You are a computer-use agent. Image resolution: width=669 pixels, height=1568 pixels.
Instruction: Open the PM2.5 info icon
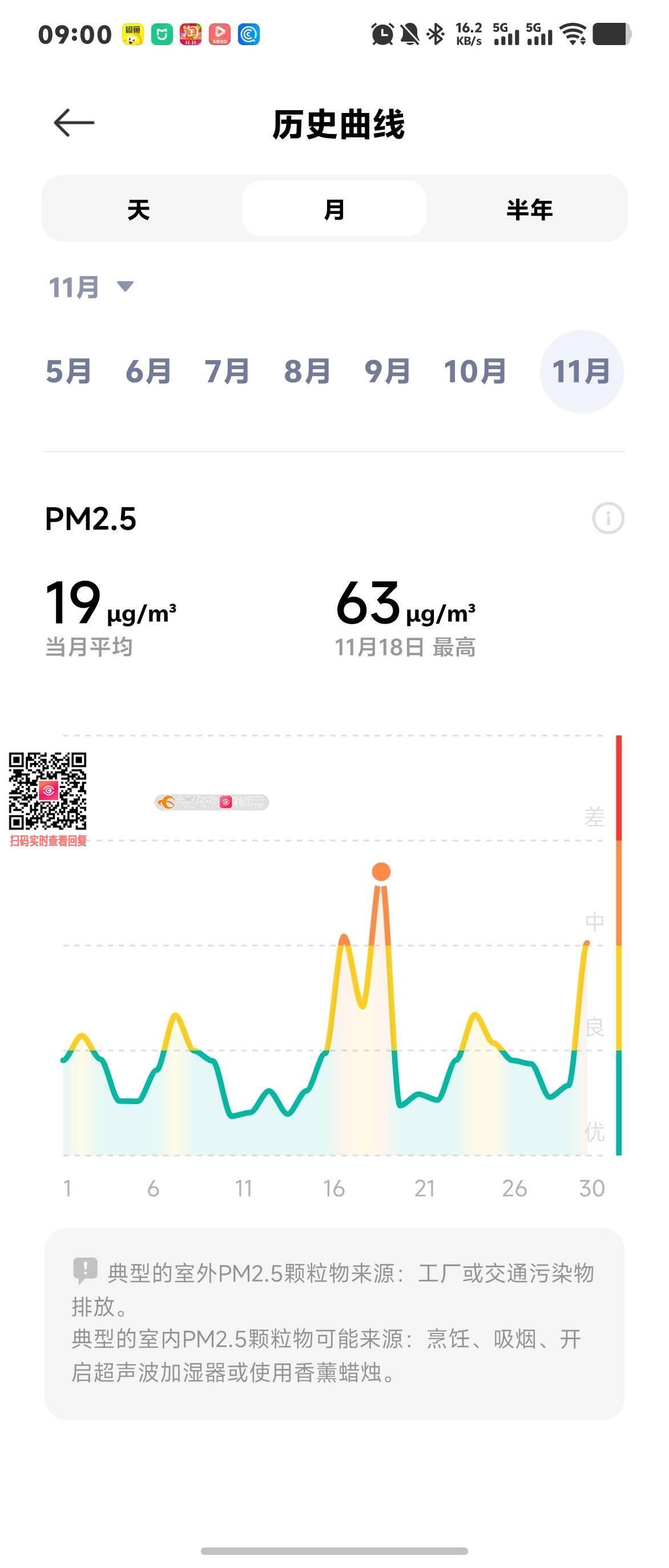click(x=608, y=519)
